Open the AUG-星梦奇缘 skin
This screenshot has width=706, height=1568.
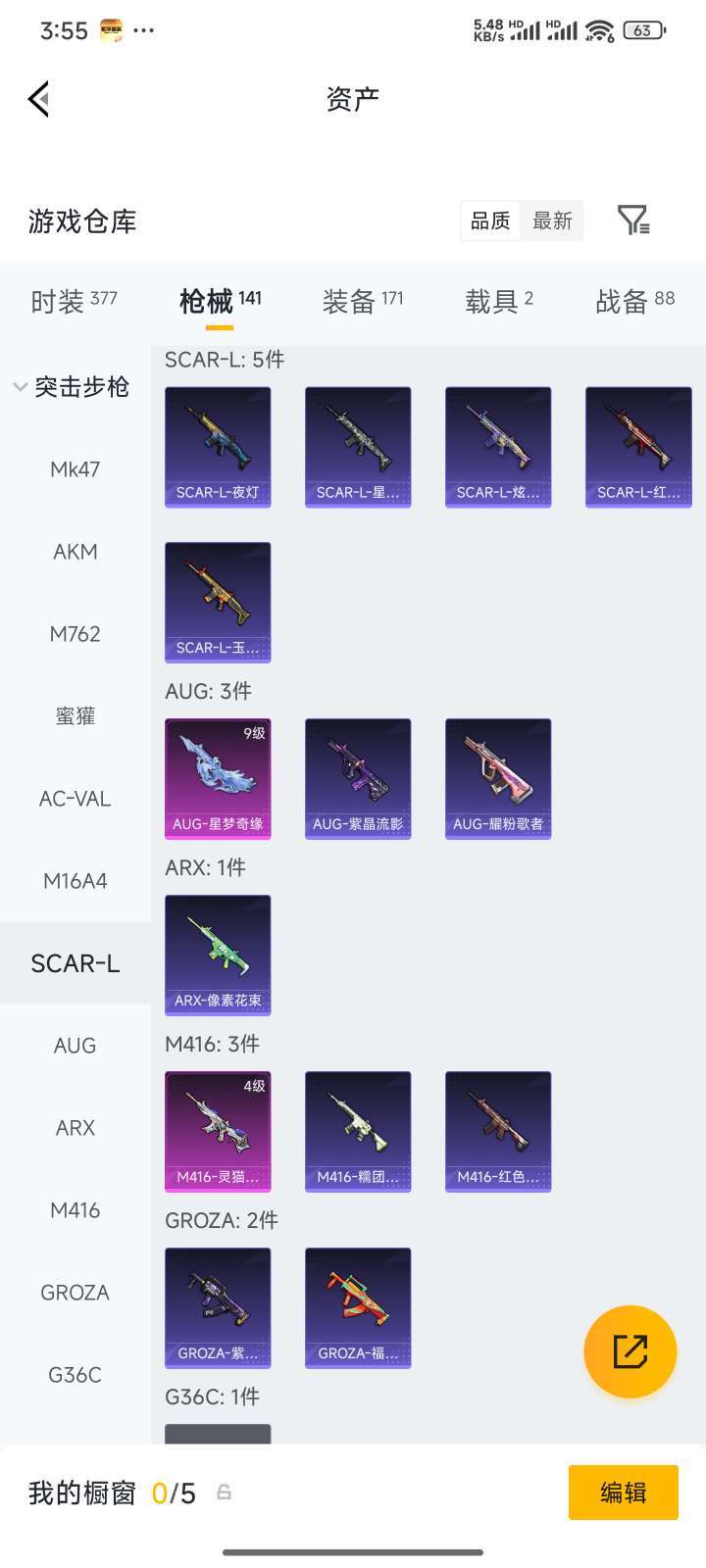[x=218, y=779]
